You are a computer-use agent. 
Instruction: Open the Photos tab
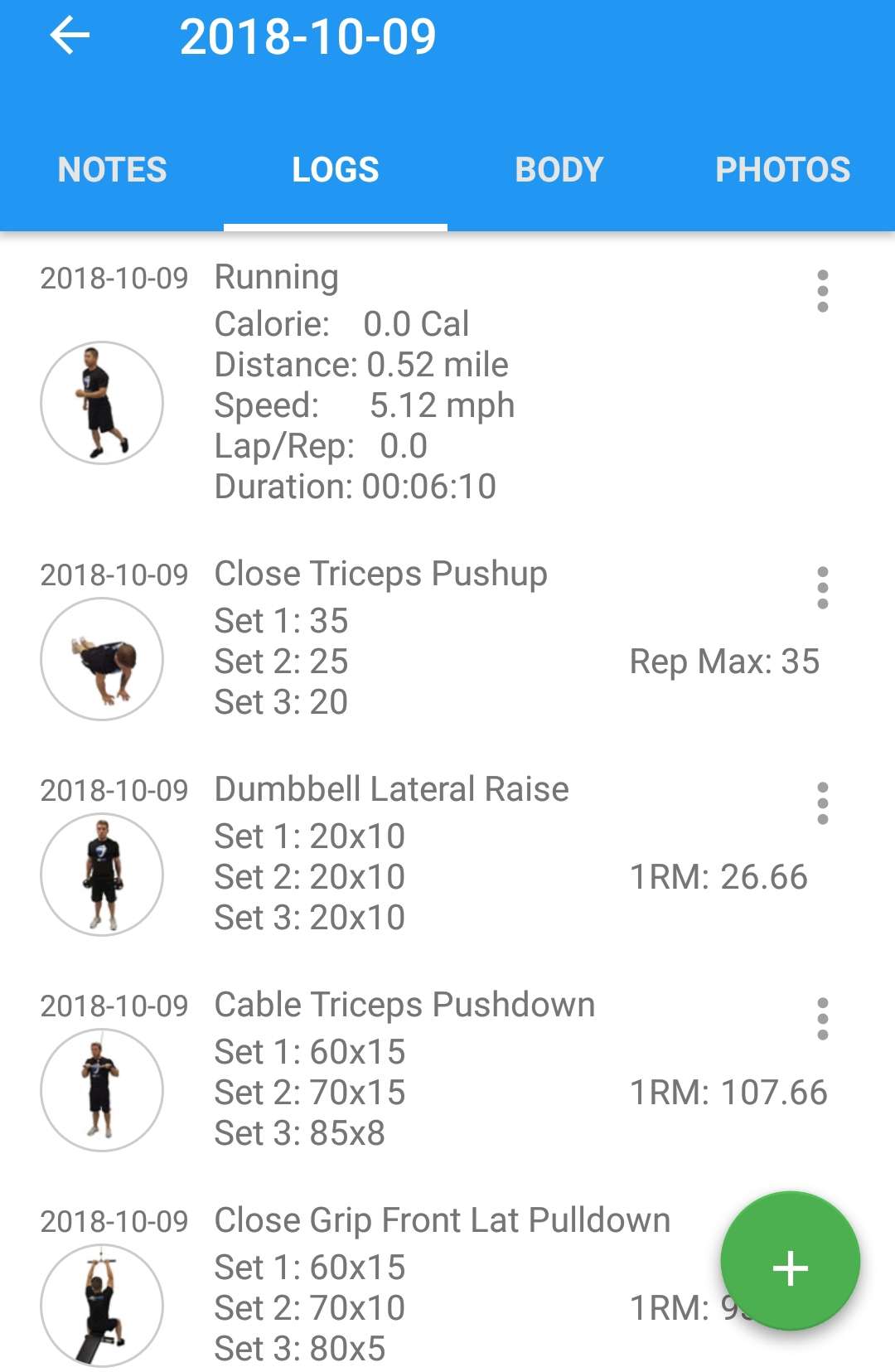coord(782,170)
